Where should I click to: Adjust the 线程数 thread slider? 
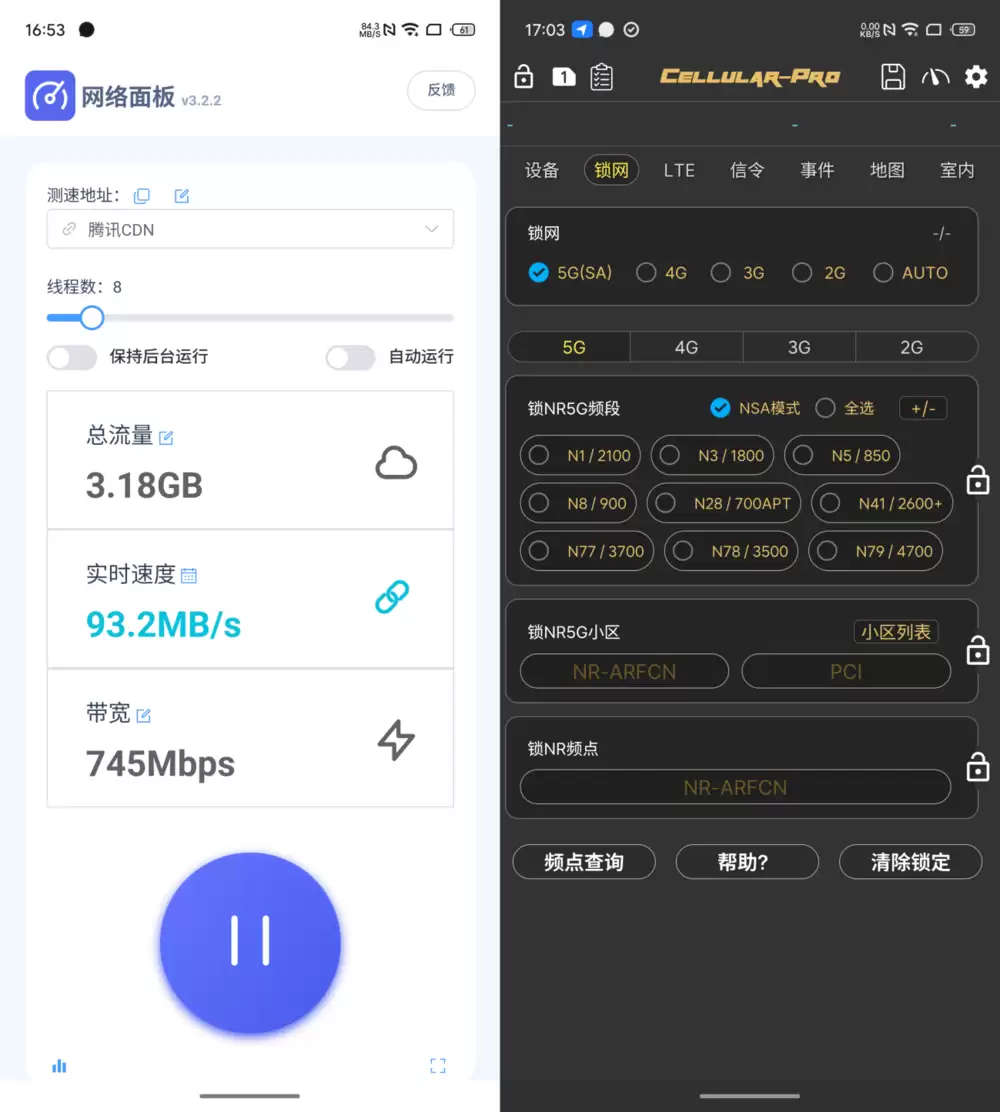(92, 318)
